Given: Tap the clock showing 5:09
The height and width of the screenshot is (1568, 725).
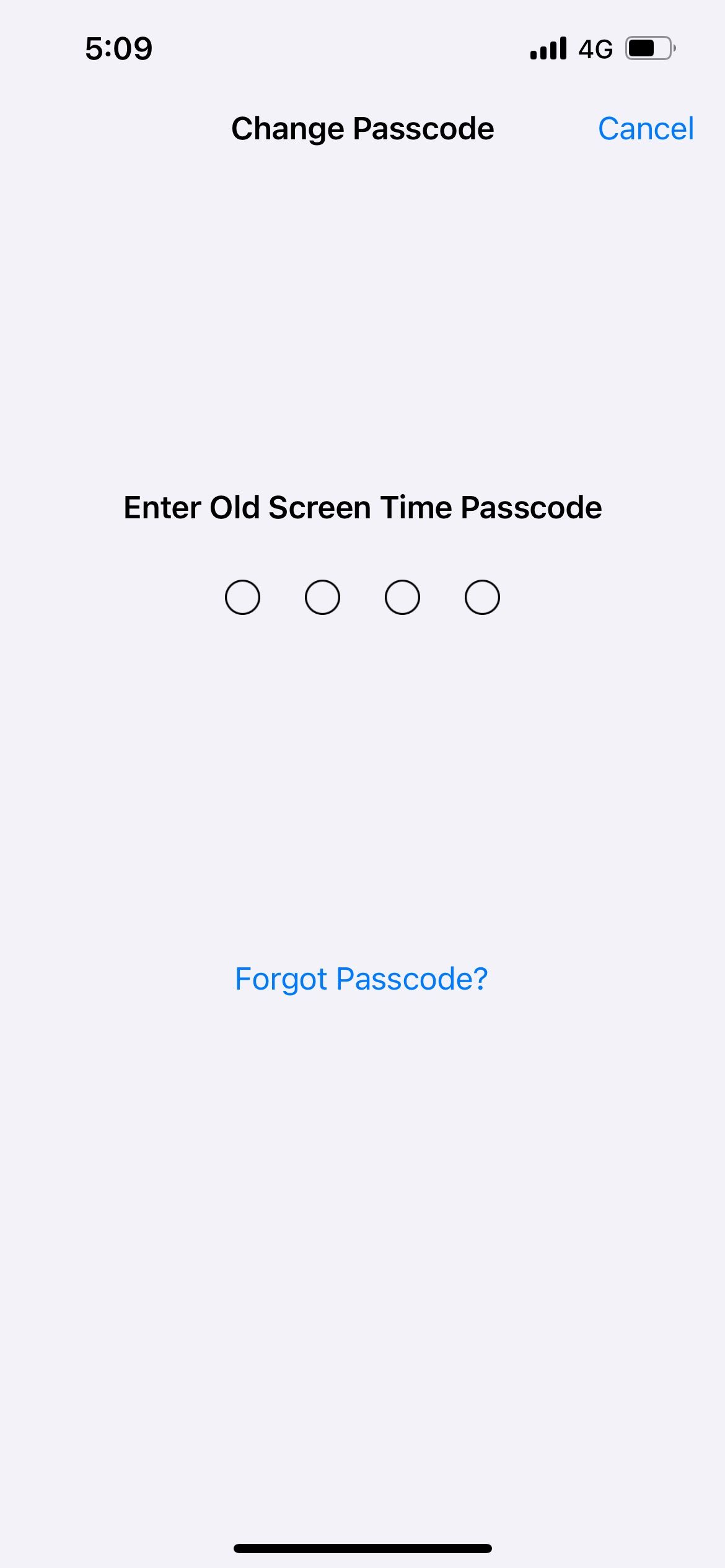Looking at the screenshot, I should [118, 48].
